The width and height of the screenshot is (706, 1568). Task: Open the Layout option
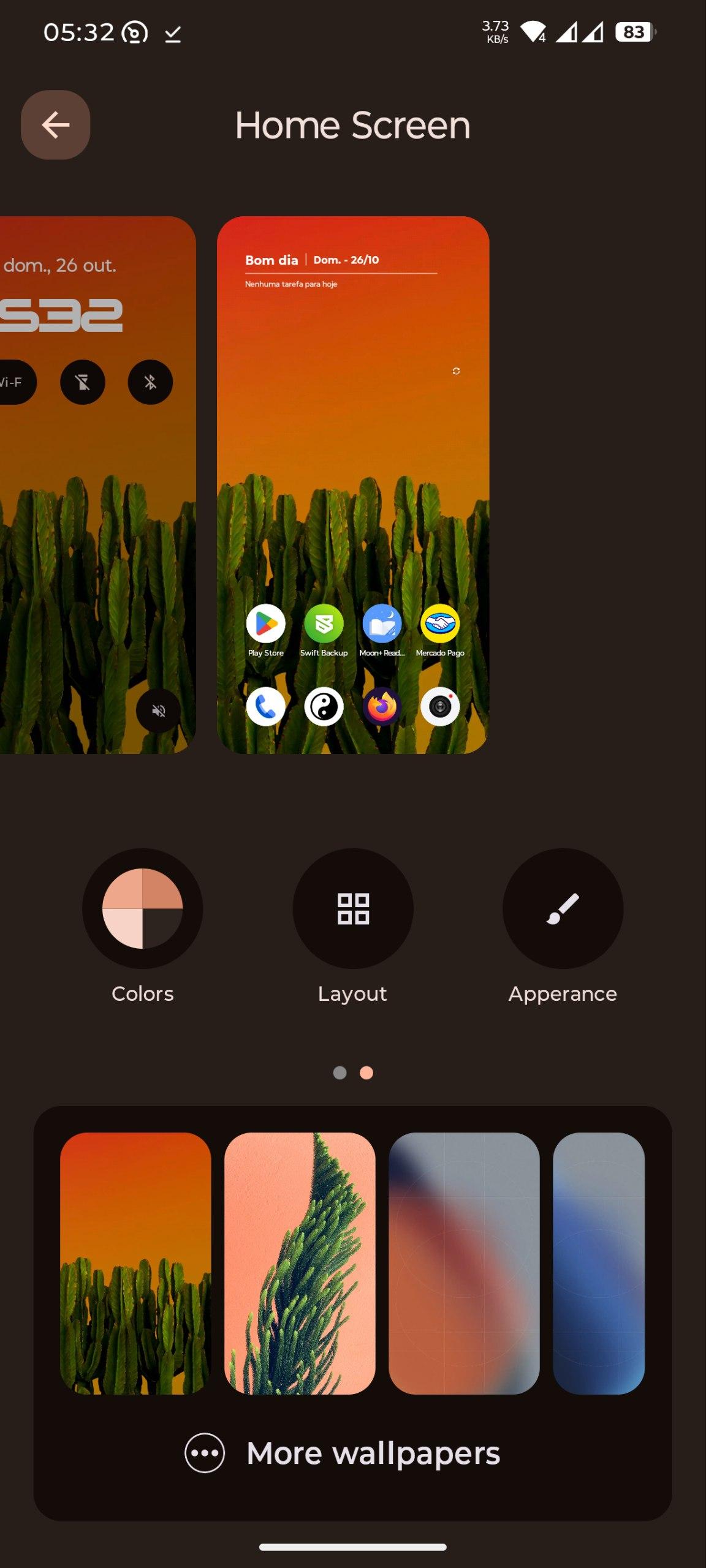pos(353,908)
